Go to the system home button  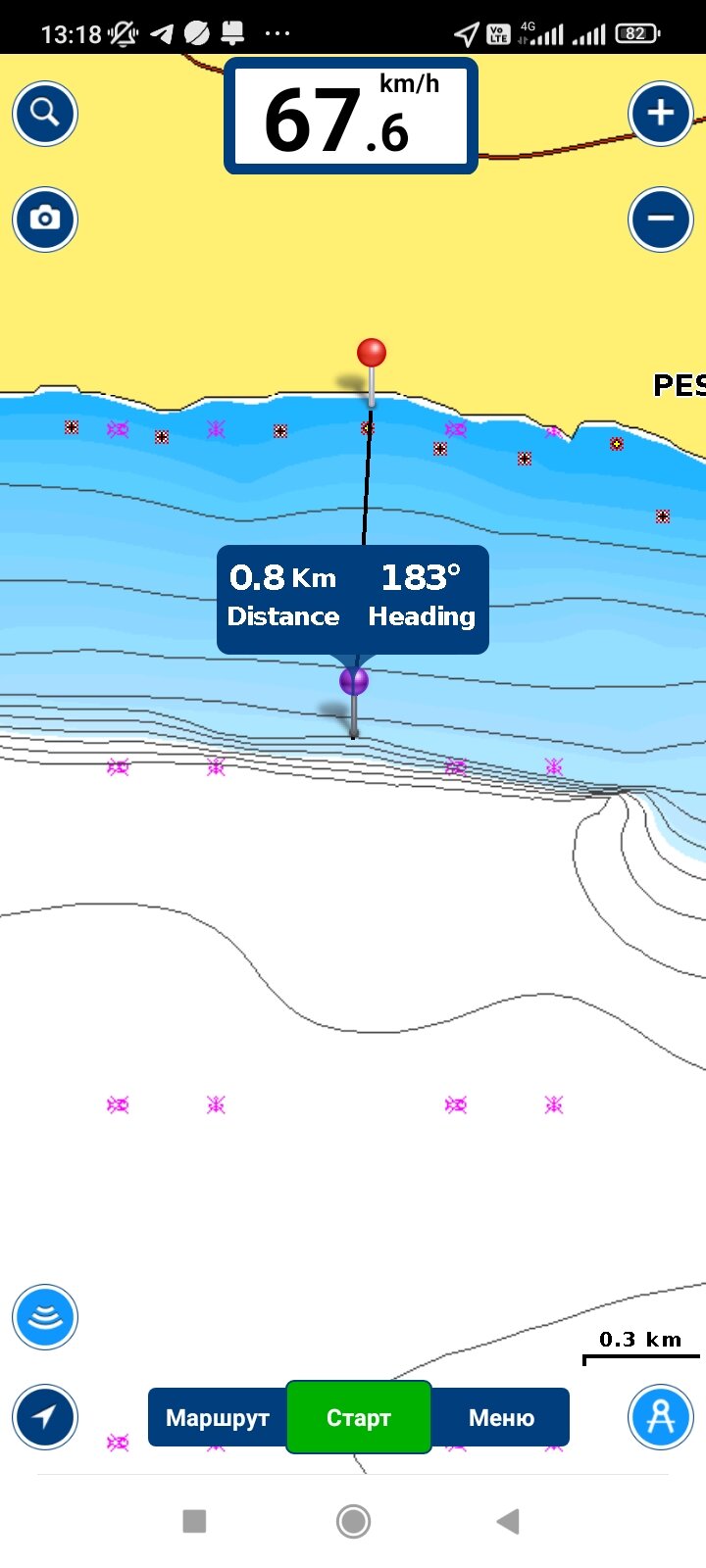pos(353,1521)
